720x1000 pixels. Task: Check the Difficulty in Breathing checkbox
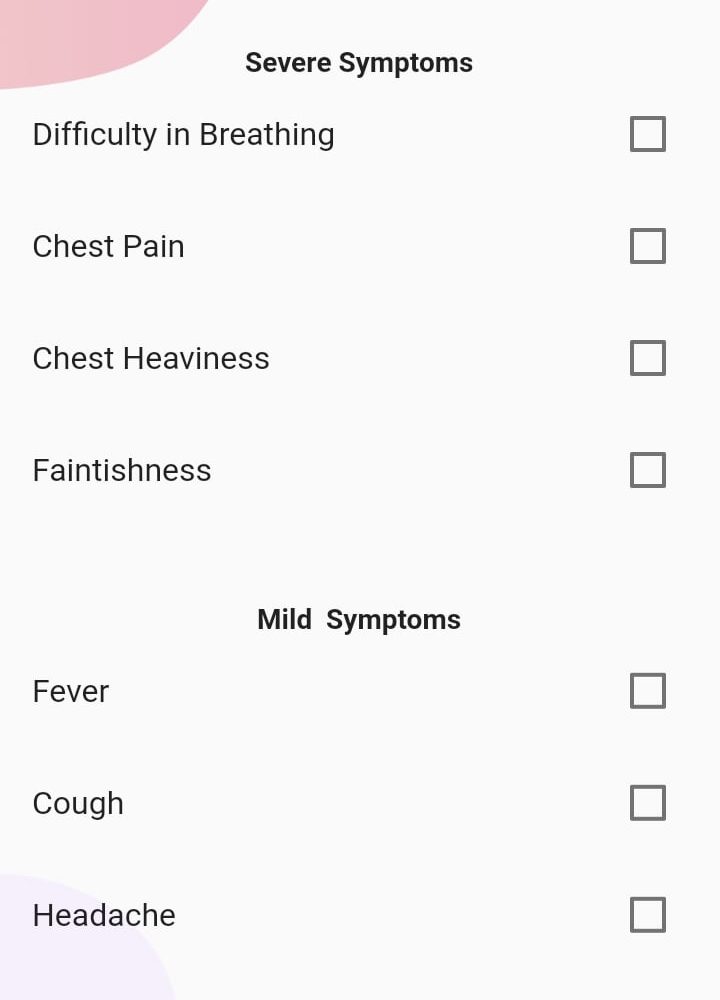pos(647,134)
